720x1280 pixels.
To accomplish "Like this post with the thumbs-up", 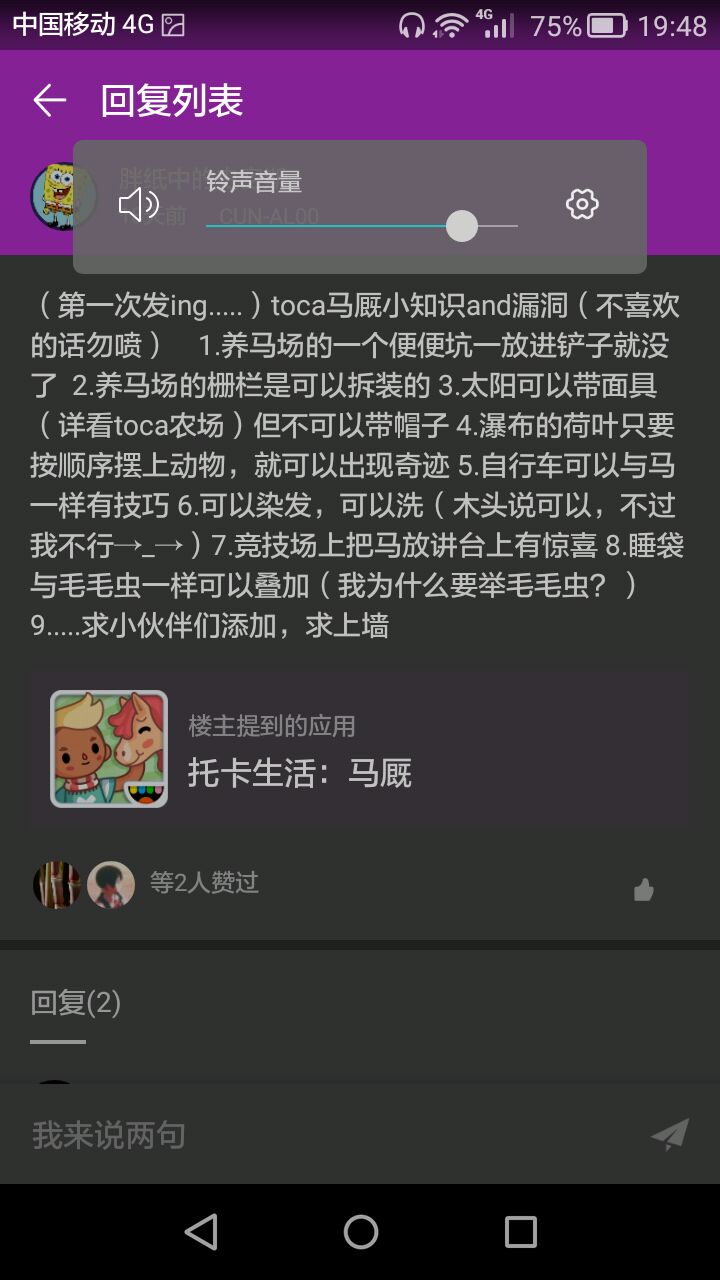I will click(x=643, y=889).
